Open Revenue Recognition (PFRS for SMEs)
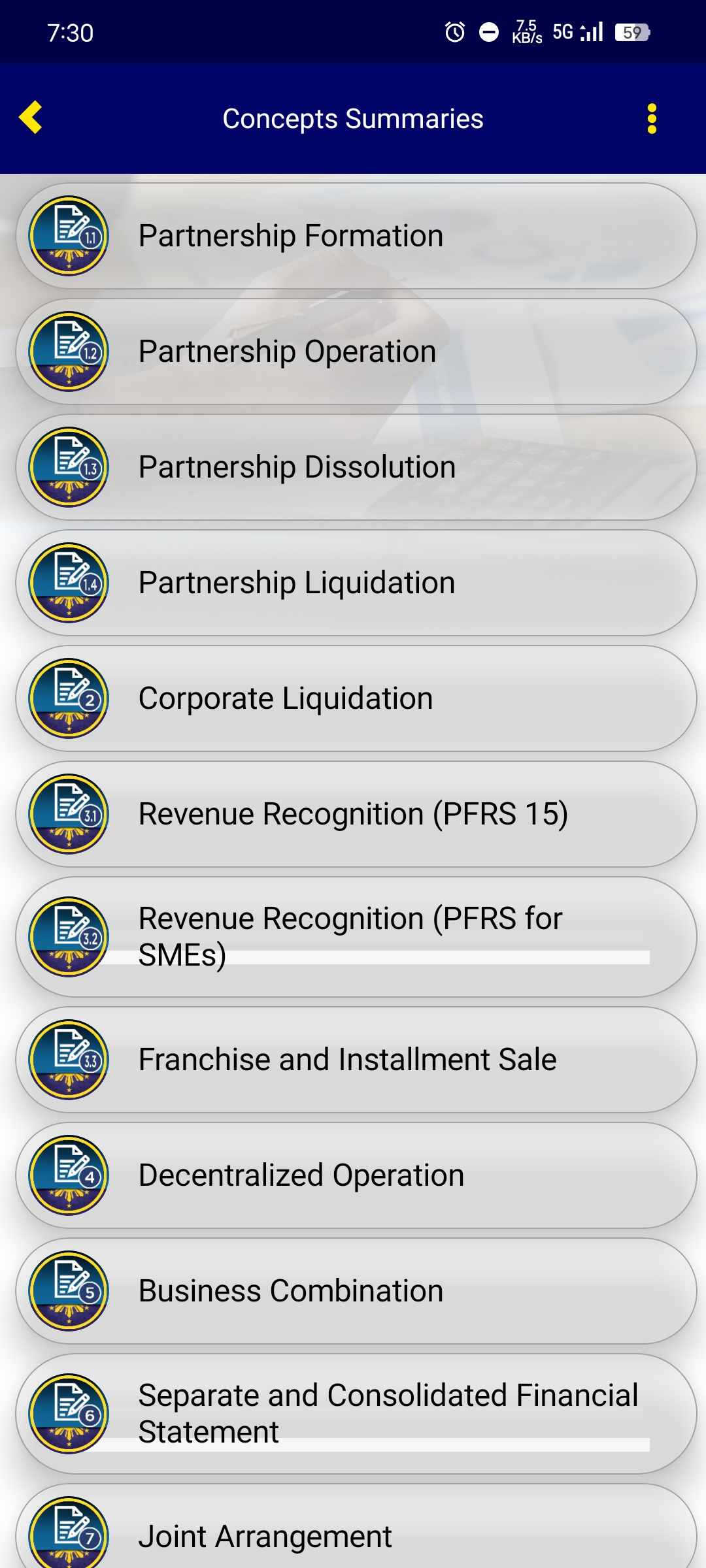The height and width of the screenshot is (1568, 706). click(x=356, y=937)
